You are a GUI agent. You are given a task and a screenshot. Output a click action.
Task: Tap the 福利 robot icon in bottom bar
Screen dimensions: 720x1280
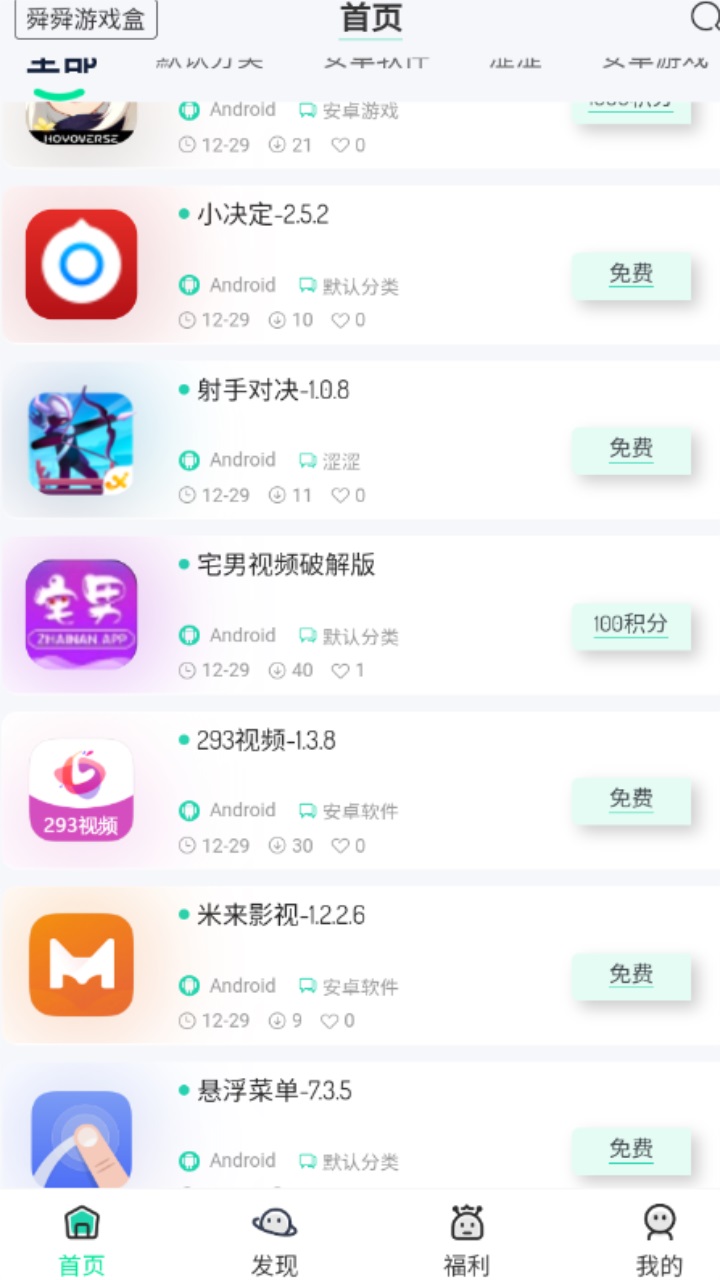coord(467,1220)
